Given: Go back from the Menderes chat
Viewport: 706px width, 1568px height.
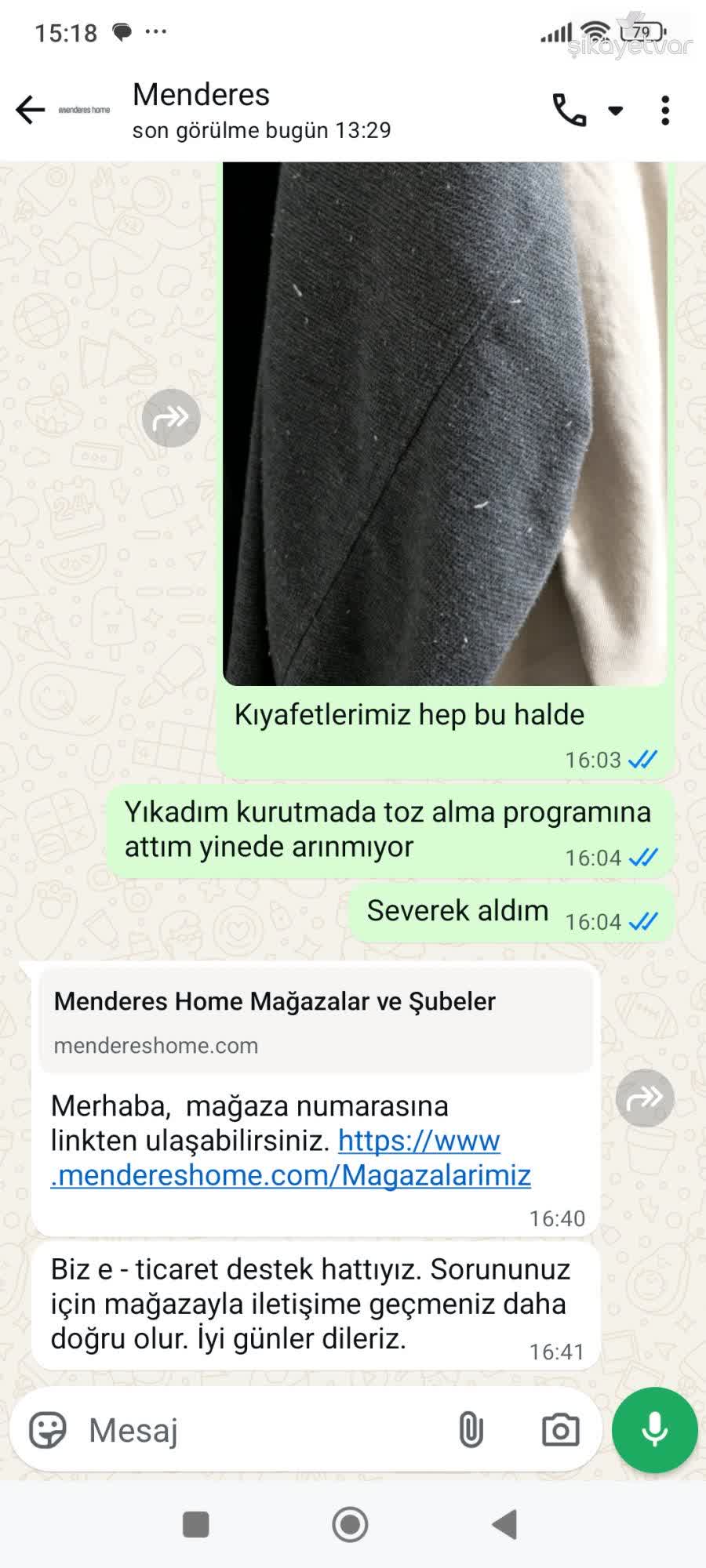Looking at the screenshot, I should (x=31, y=111).
